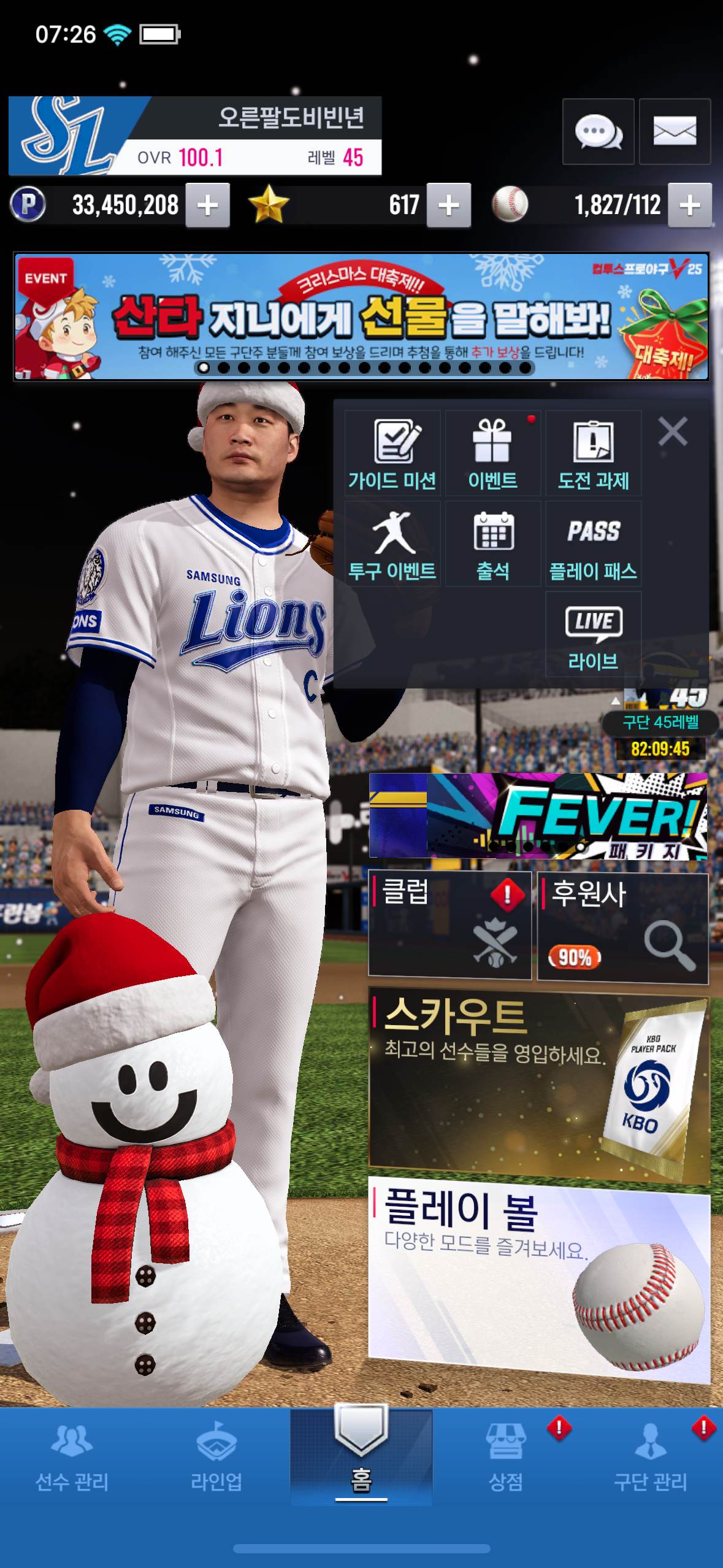Open 라이브 (LIVE)
723x1568 pixels.
(x=593, y=635)
